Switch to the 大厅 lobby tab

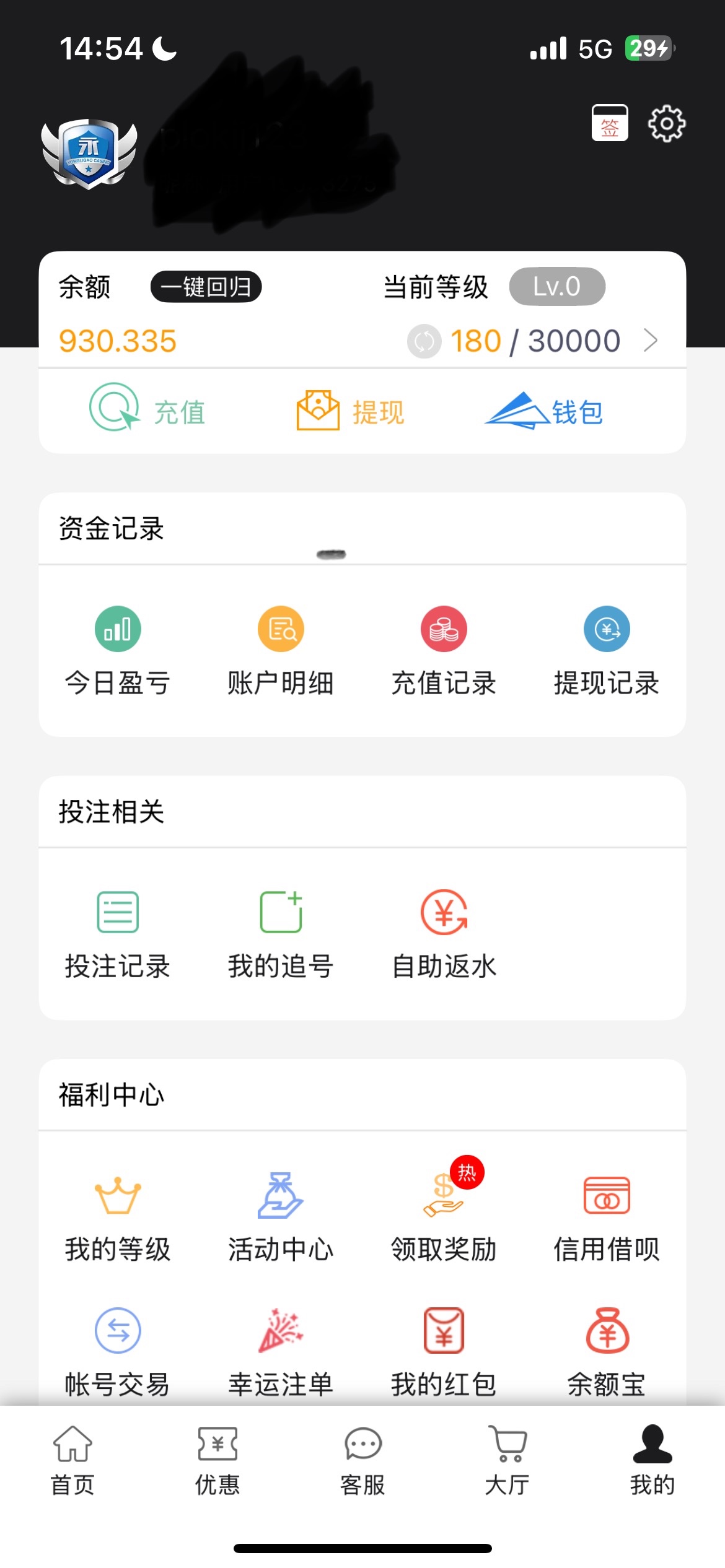(507, 1460)
